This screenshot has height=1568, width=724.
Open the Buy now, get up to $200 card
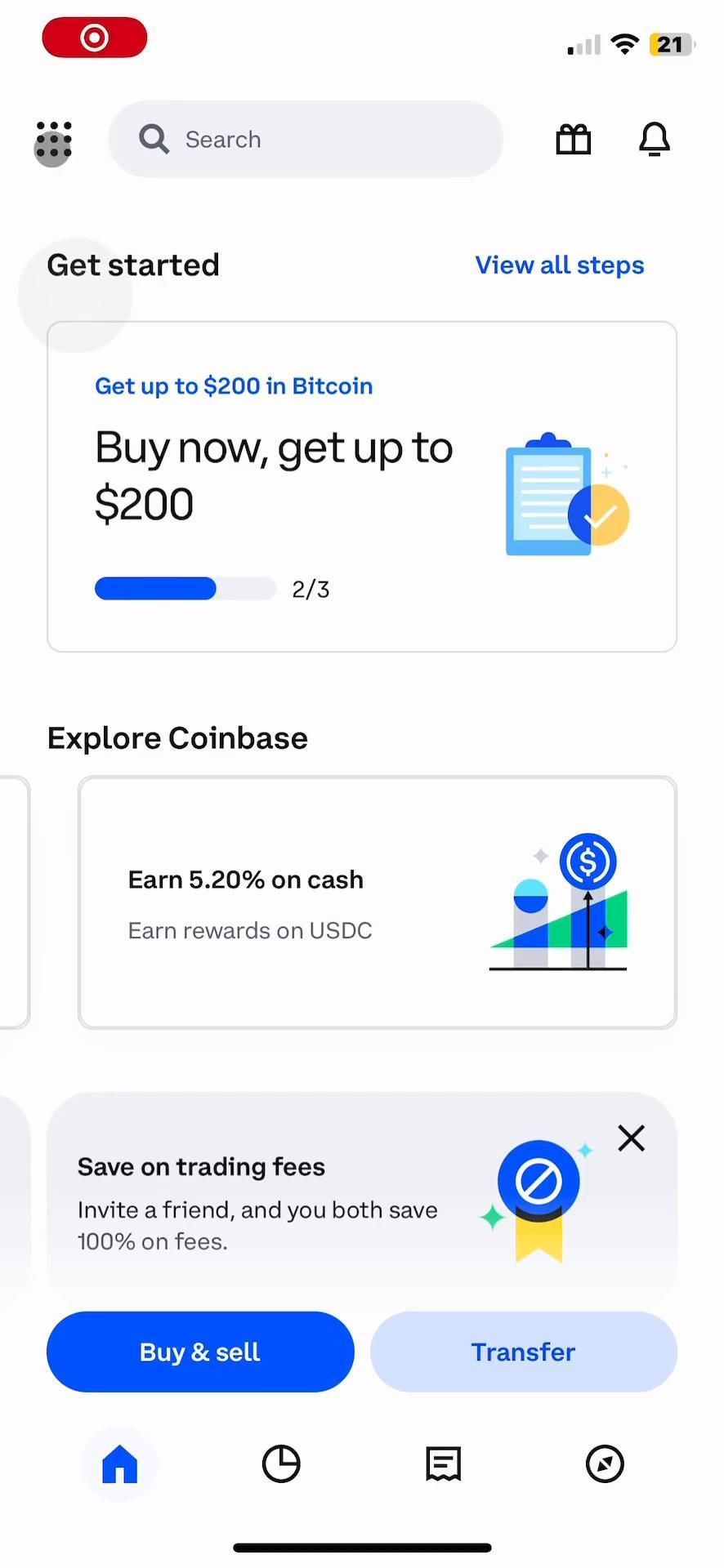pos(361,487)
